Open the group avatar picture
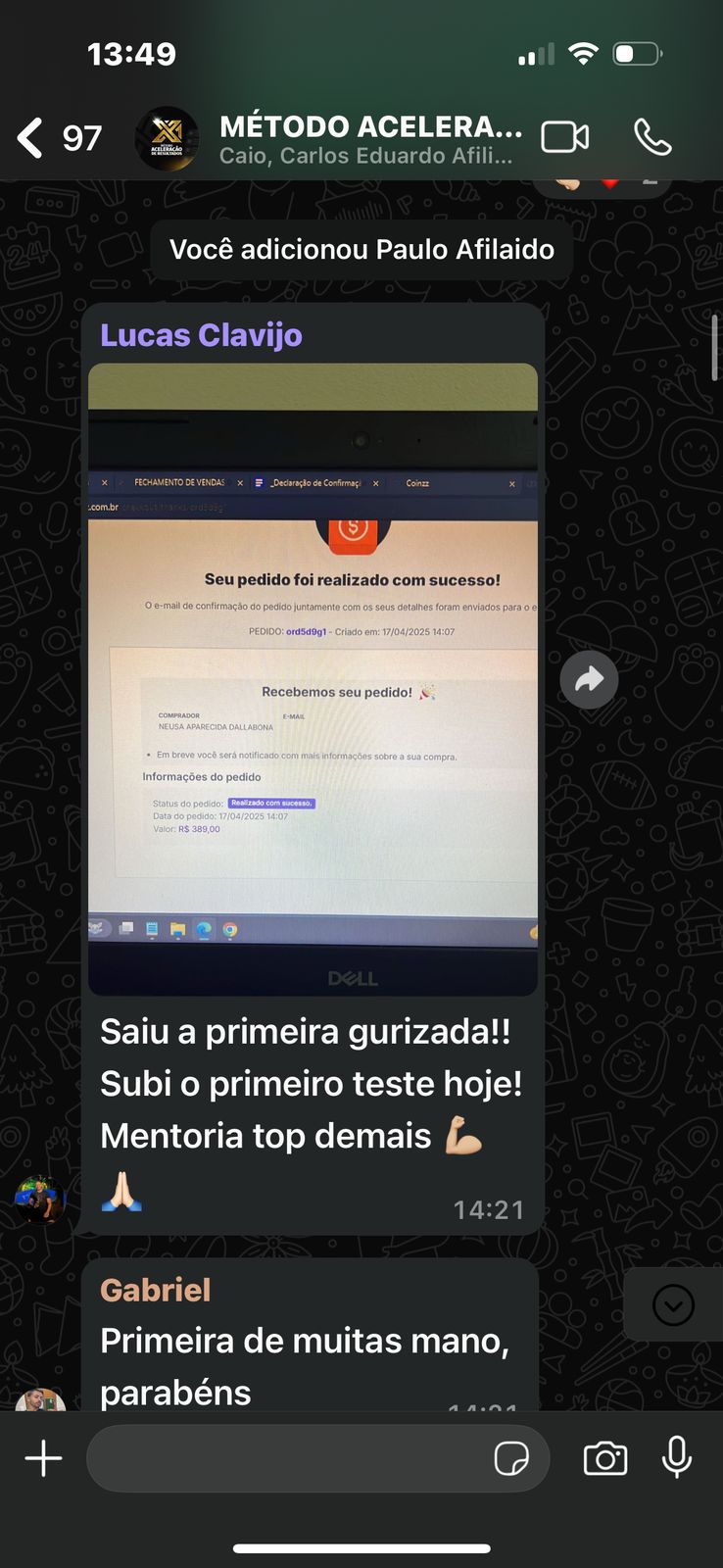Image resolution: width=723 pixels, height=1568 pixels. tap(167, 138)
